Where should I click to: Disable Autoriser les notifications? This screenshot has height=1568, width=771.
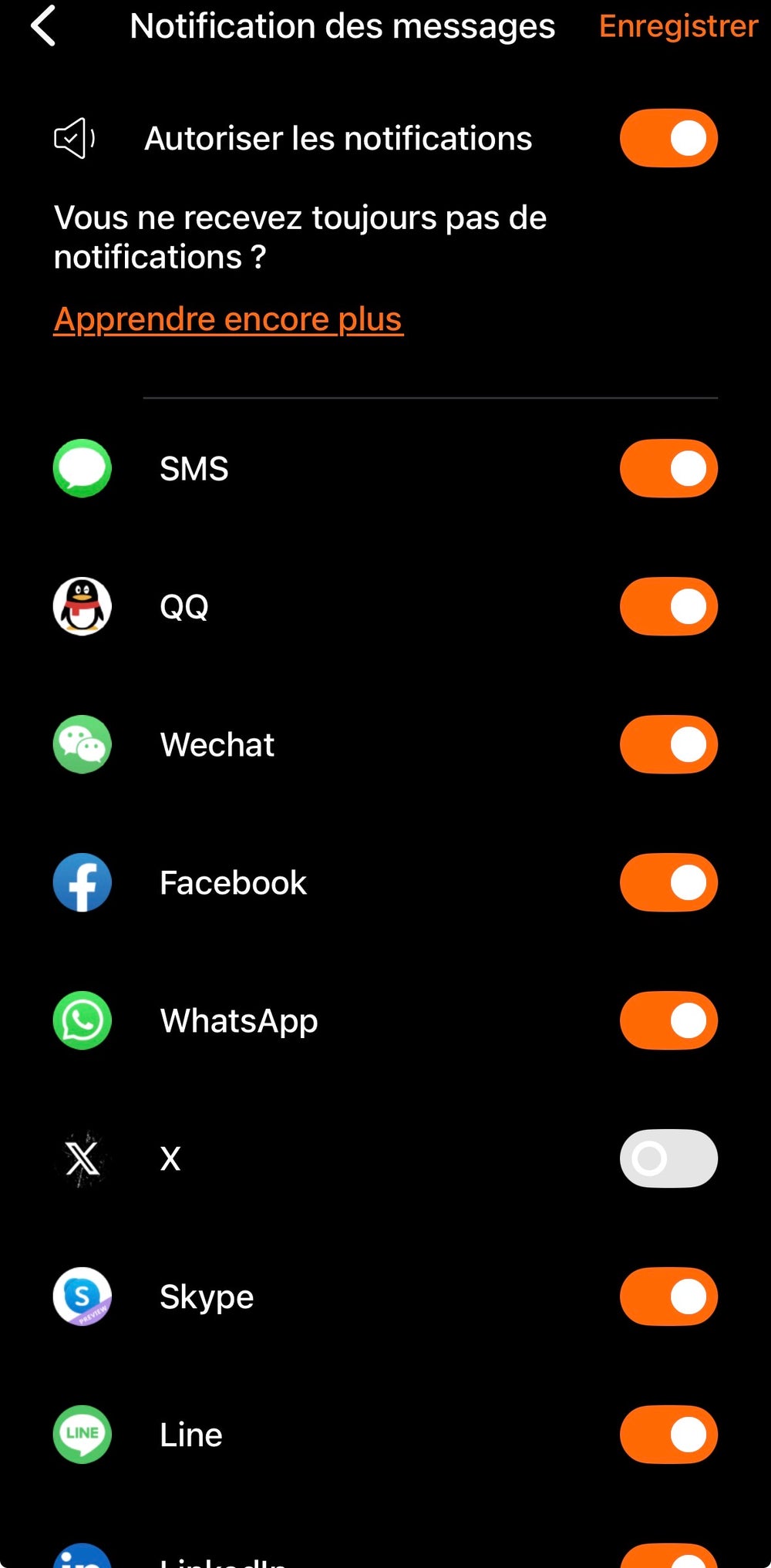click(x=668, y=138)
